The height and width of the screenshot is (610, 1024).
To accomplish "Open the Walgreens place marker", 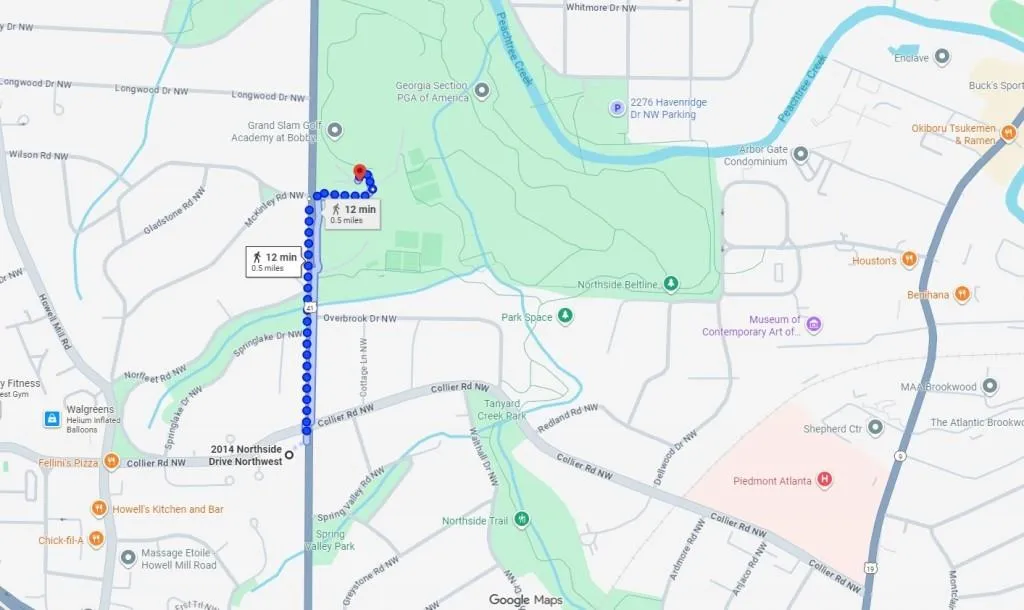I will 50,419.
